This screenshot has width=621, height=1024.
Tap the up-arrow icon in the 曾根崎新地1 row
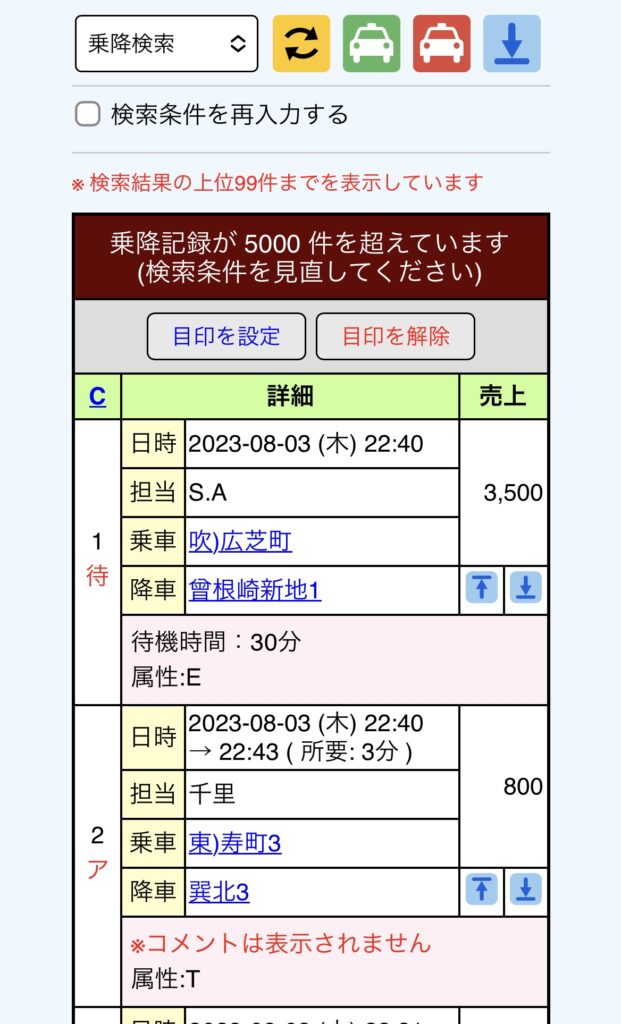coord(482,587)
